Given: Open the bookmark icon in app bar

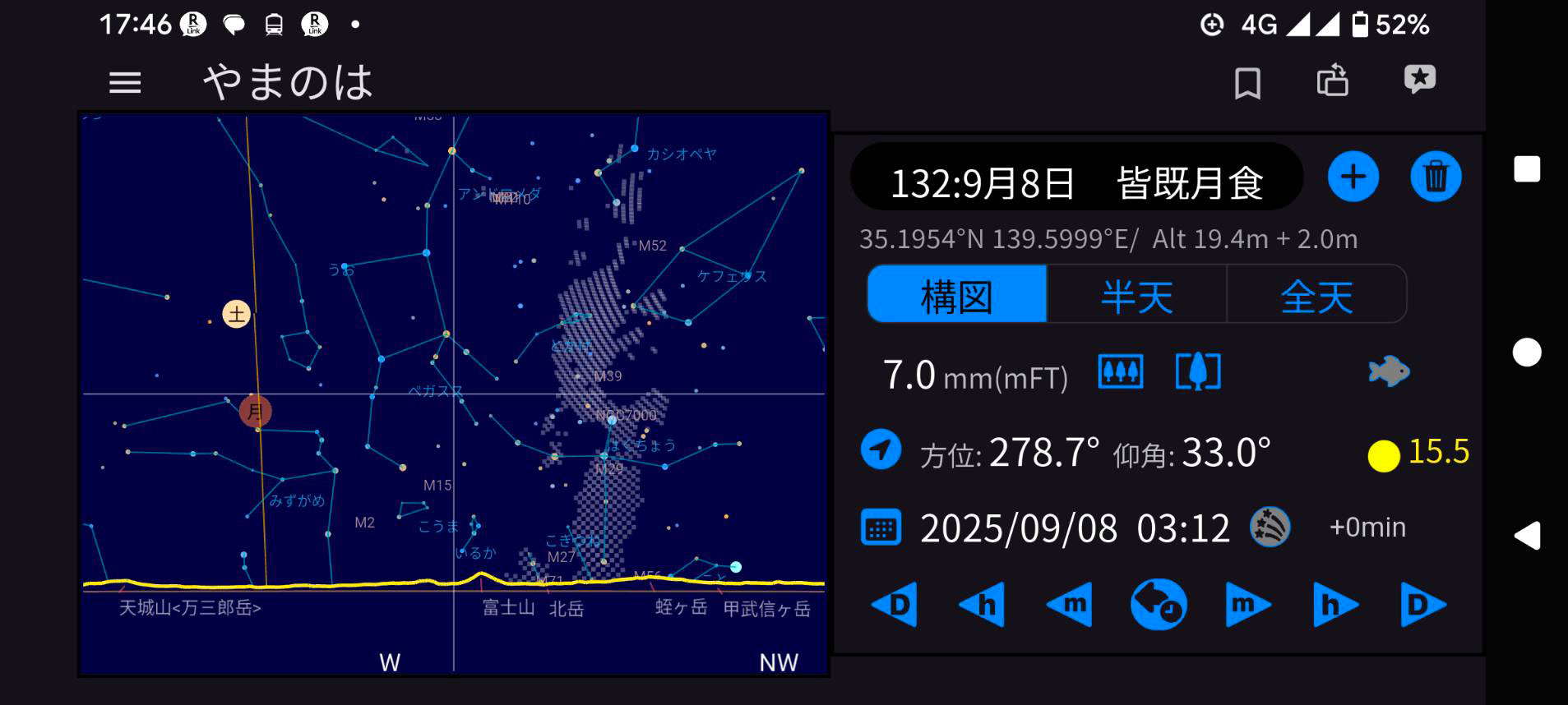Looking at the screenshot, I should pyautogui.click(x=1247, y=82).
